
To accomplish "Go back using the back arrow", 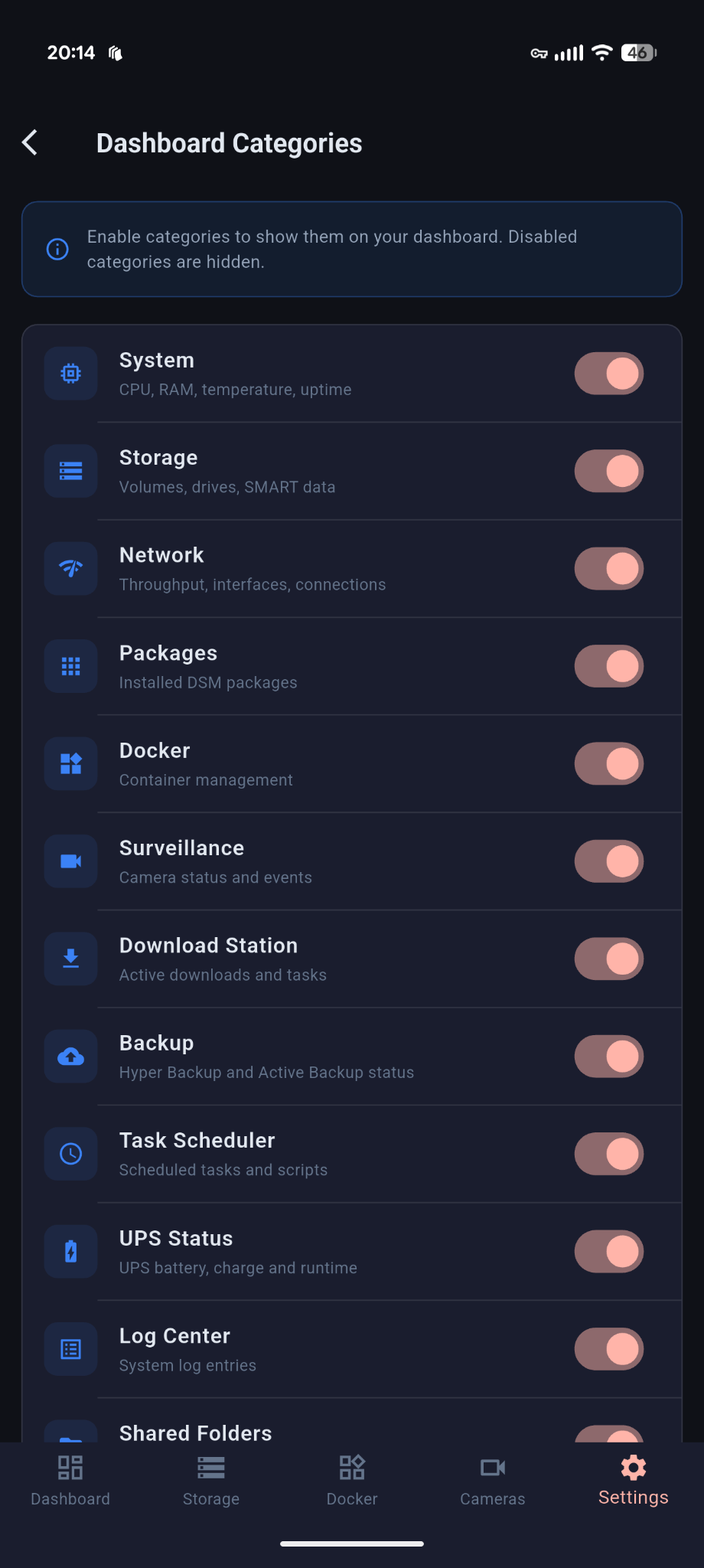I will click(29, 142).
